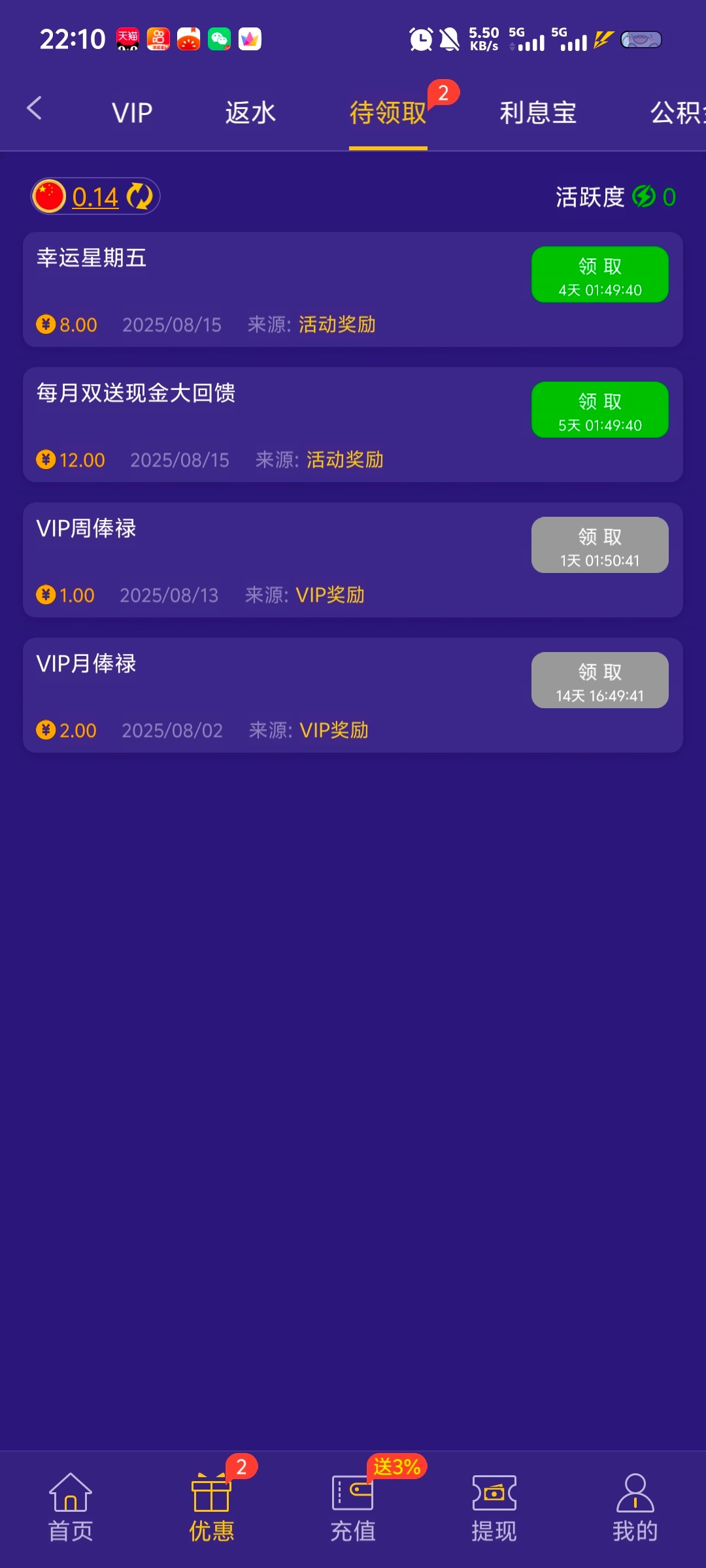Open the 返水 tab
Viewport: 706px width, 1568px height.
click(250, 113)
